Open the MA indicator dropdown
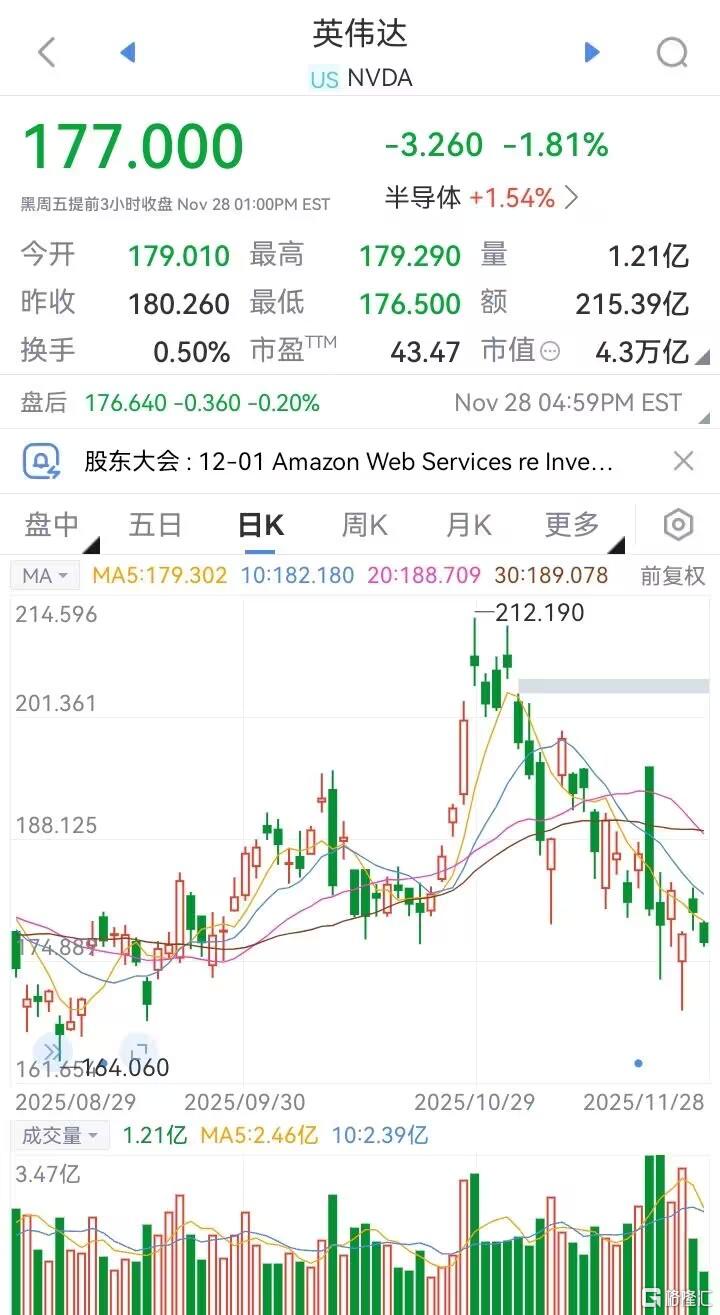The image size is (720, 1315). (x=45, y=576)
